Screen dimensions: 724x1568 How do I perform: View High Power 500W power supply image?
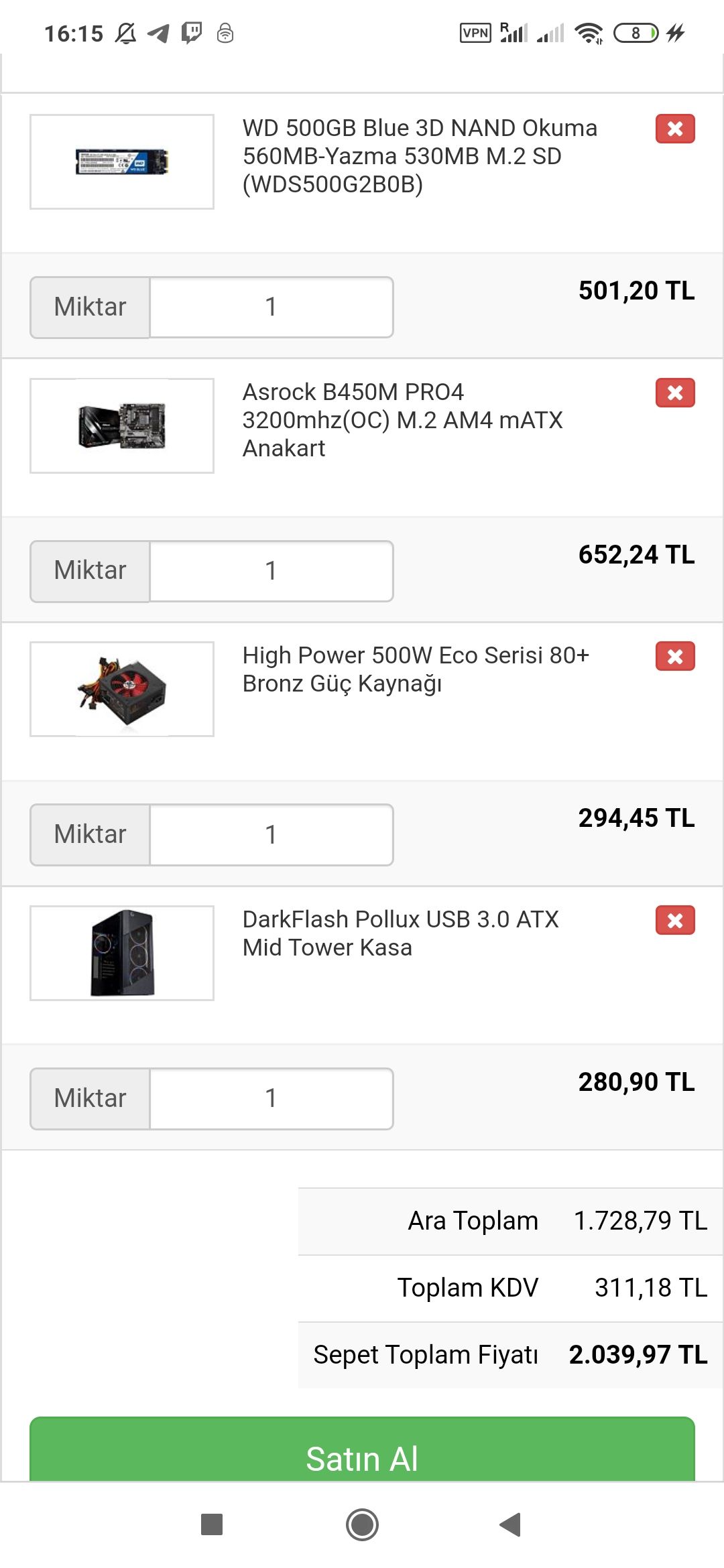tap(122, 689)
